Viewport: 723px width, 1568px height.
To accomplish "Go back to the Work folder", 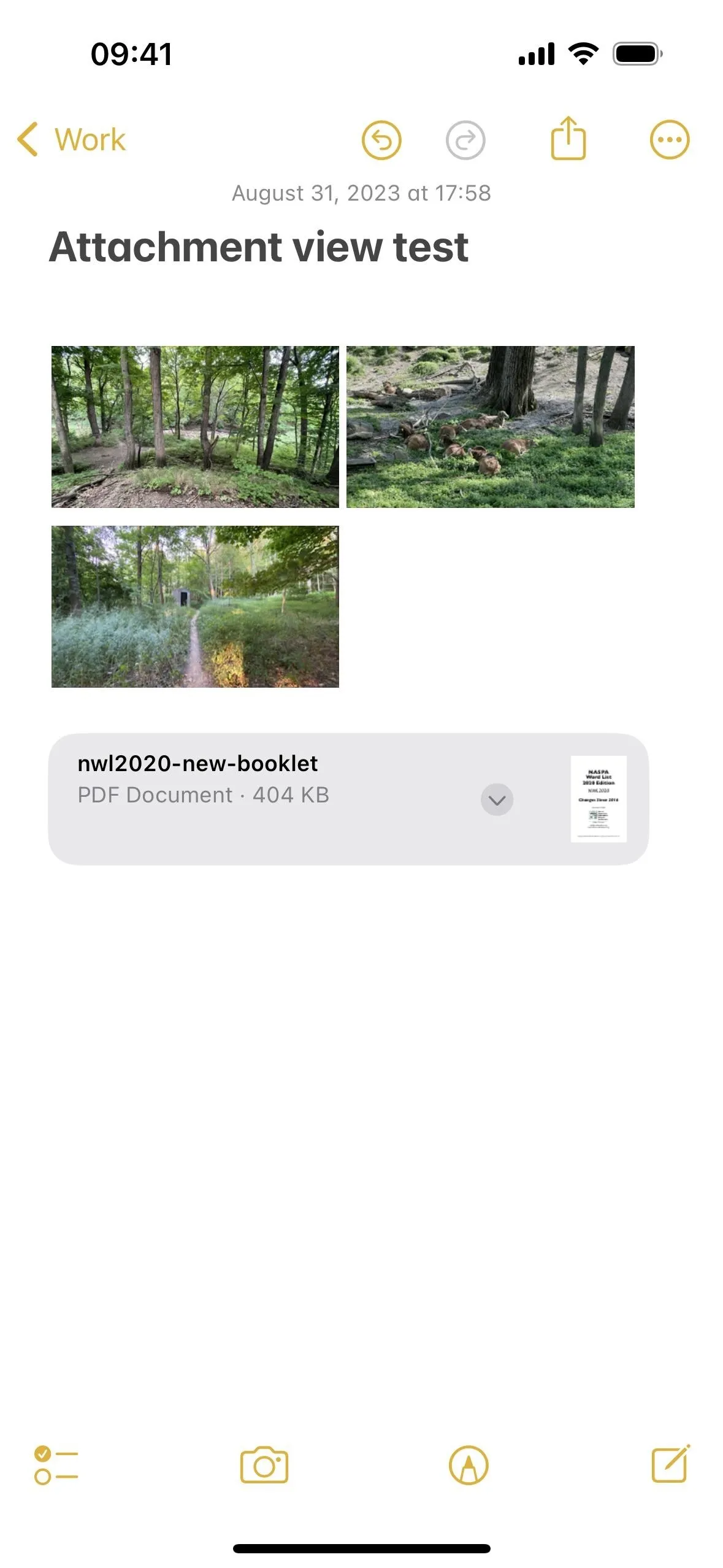I will pyautogui.click(x=71, y=139).
